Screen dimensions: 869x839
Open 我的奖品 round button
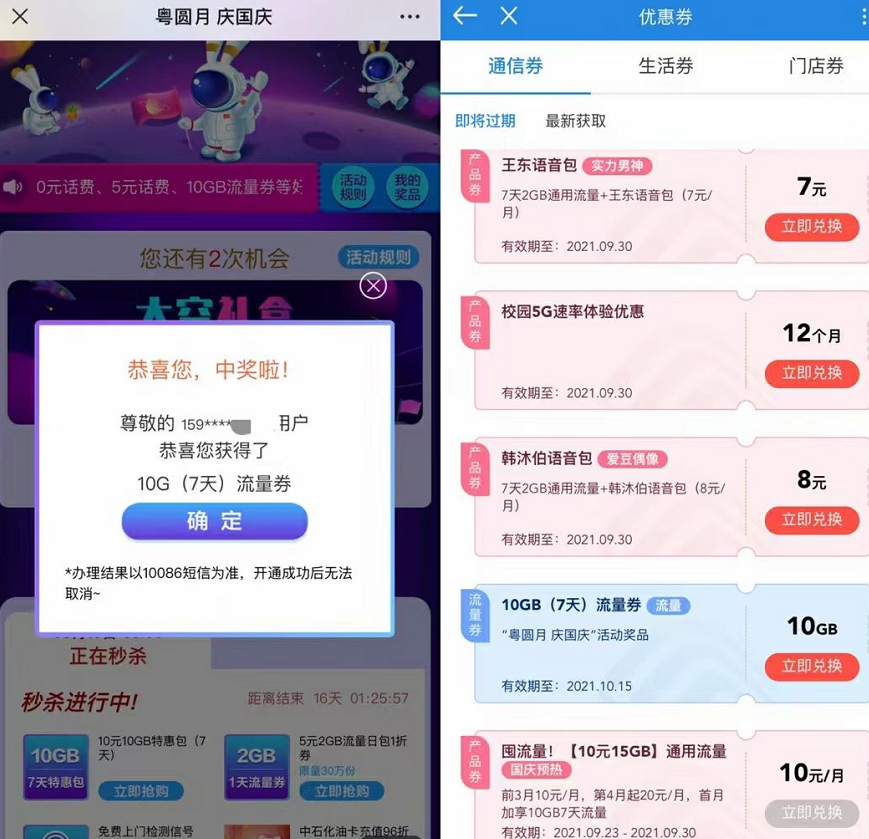pyautogui.click(x=406, y=187)
